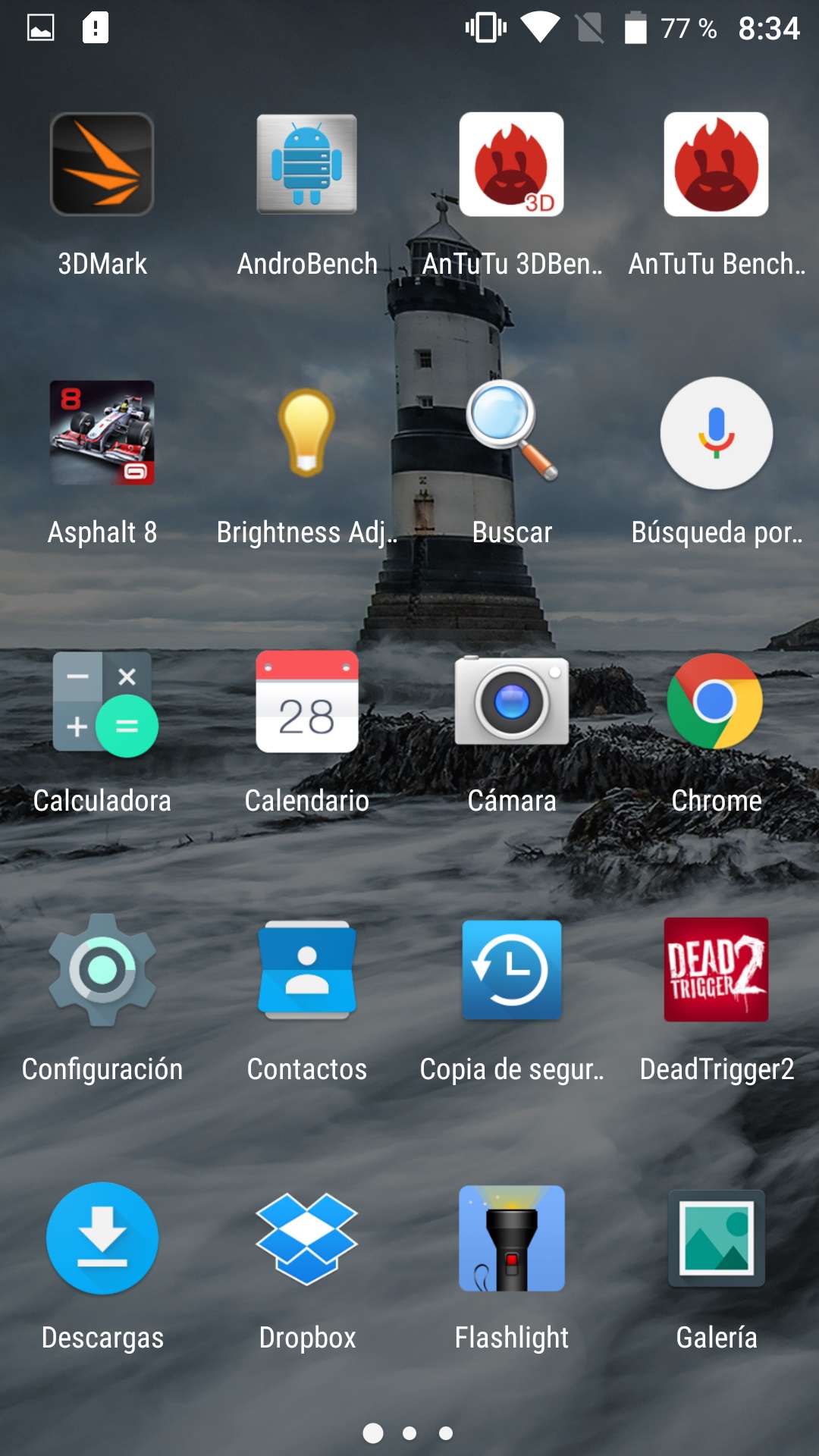Open the 3DMark app
Image resolution: width=819 pixels, height=1456 pixels.
102,165
